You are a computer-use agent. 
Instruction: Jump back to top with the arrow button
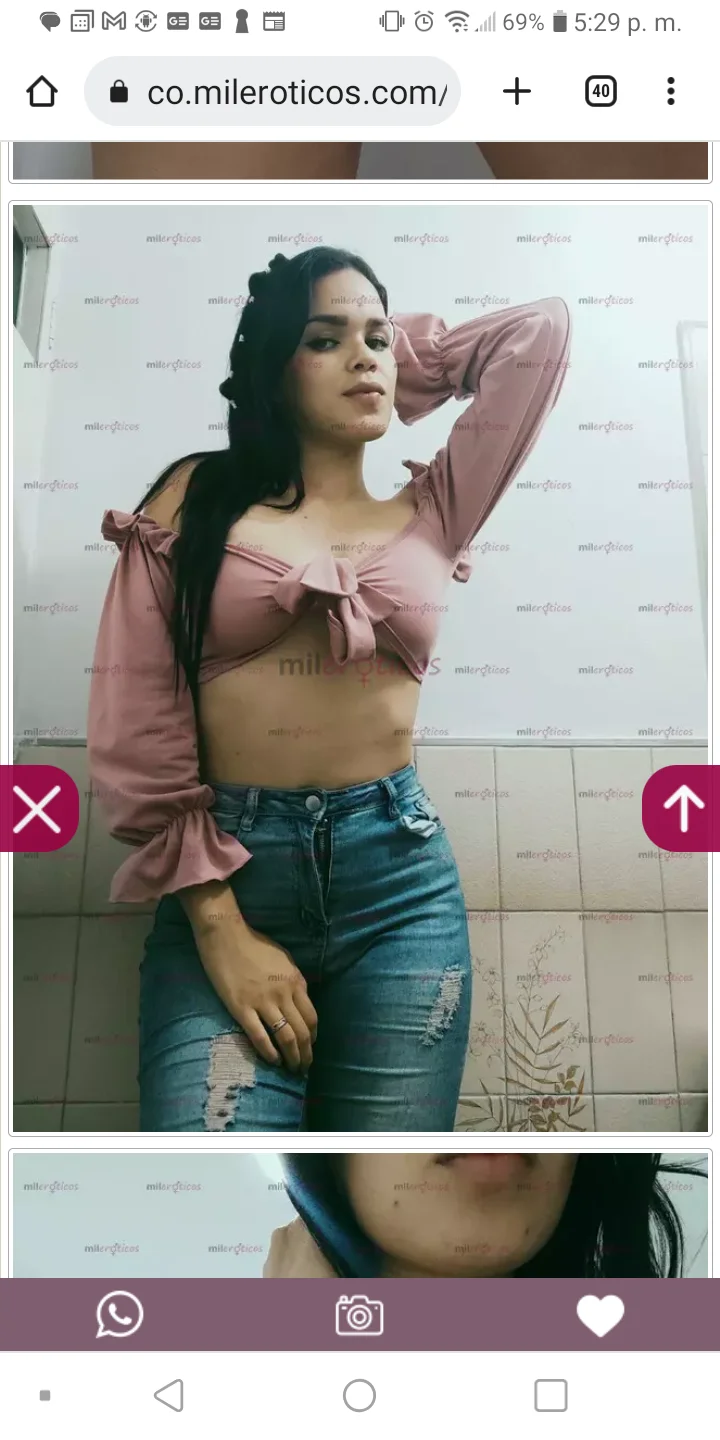click(x=683, y=809)
